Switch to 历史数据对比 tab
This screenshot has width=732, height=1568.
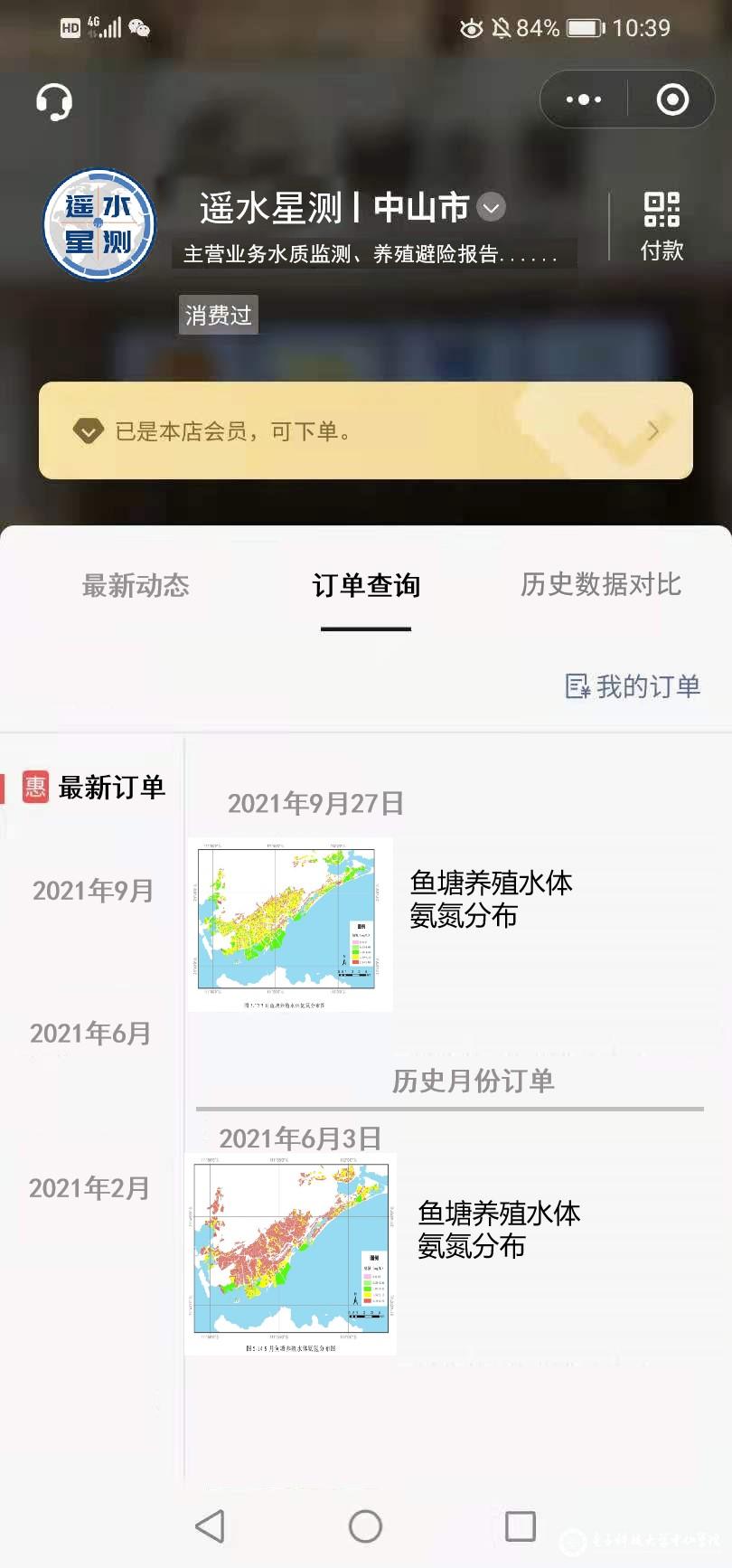tap(600, 584)
